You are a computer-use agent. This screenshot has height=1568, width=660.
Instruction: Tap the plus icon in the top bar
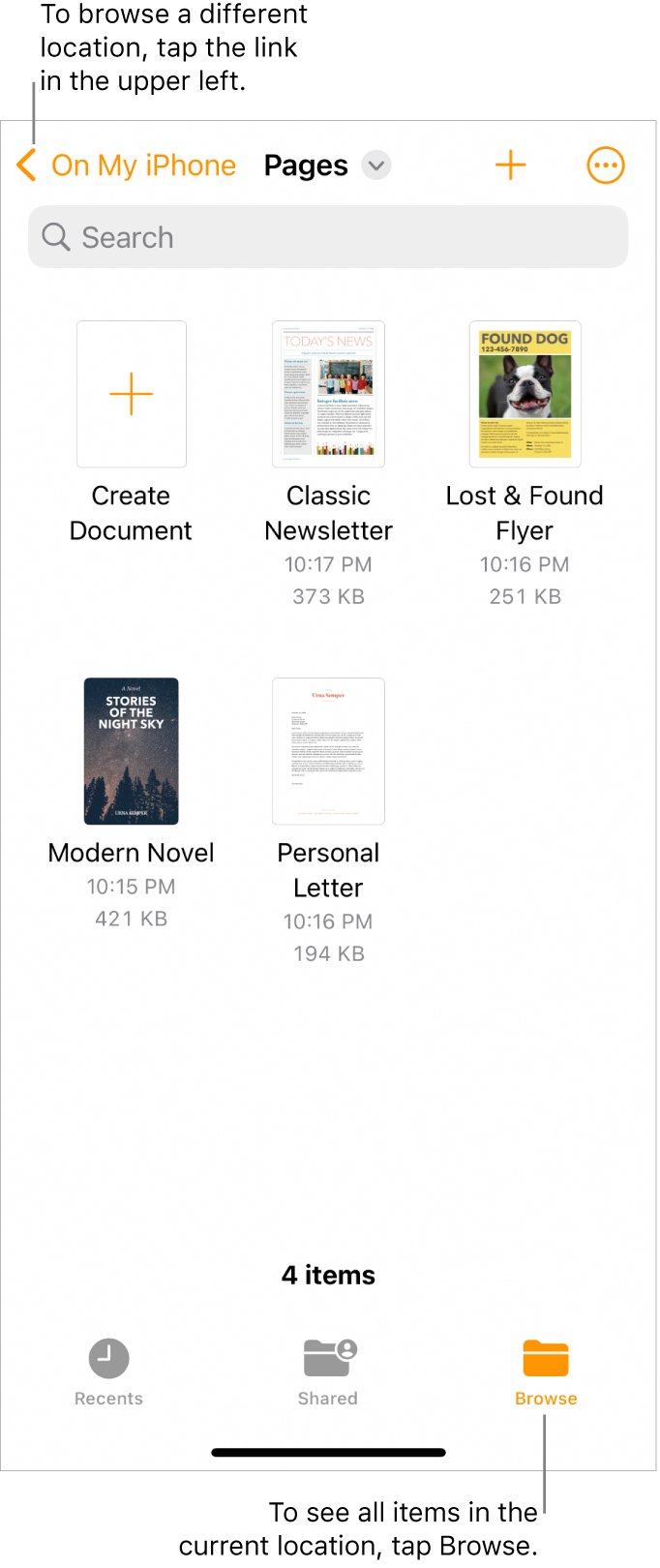(x=510, y=166)
